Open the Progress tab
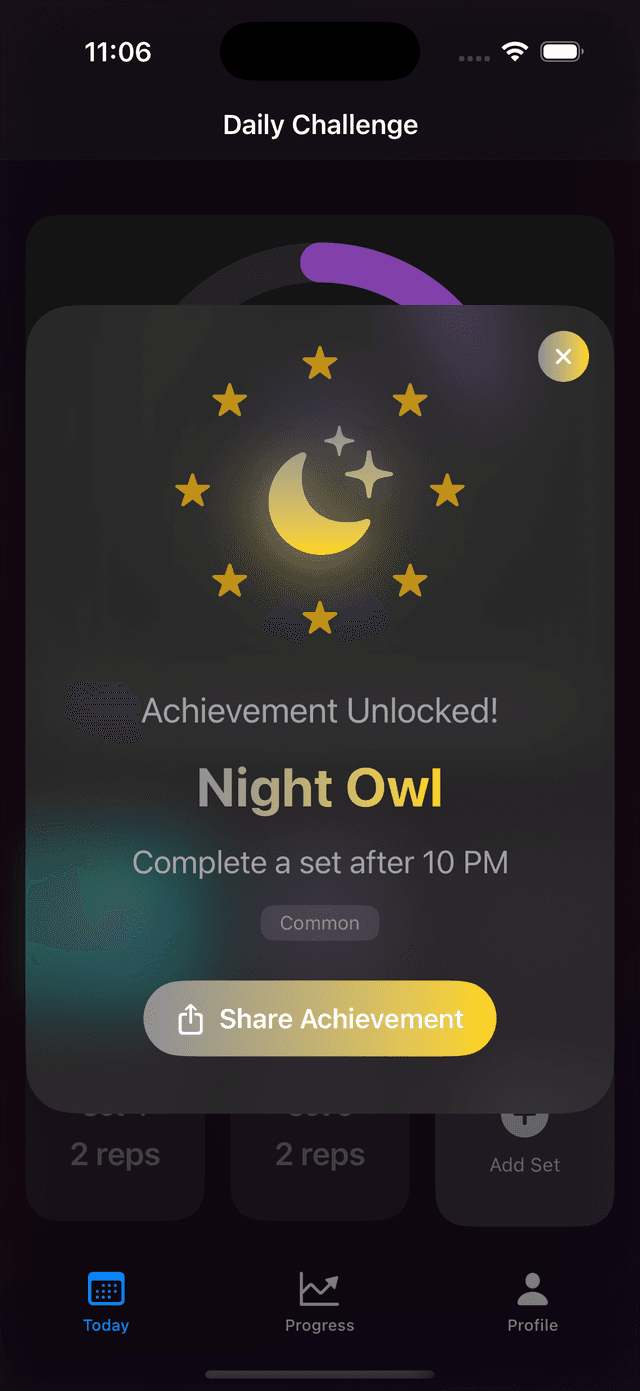Screen dimensions: 640x1391 point(320,1301)
